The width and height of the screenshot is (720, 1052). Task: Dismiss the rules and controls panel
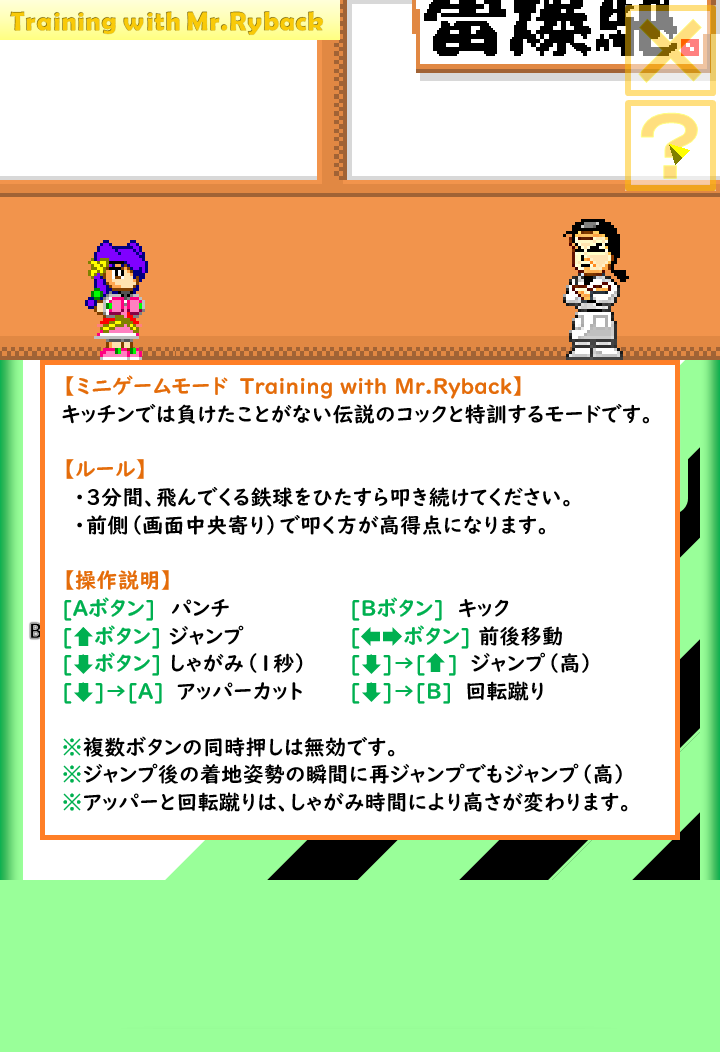click(x=359, y=600)
